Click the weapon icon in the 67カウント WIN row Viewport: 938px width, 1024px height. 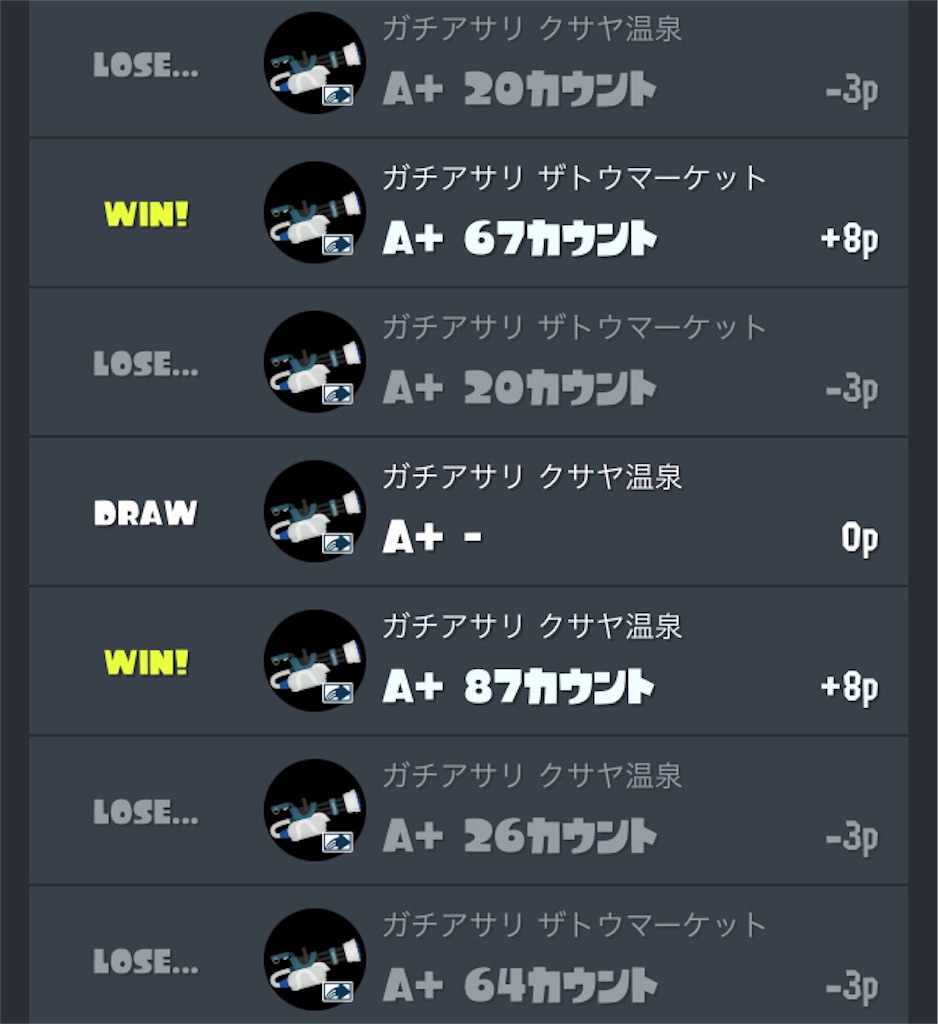(313, 212)
